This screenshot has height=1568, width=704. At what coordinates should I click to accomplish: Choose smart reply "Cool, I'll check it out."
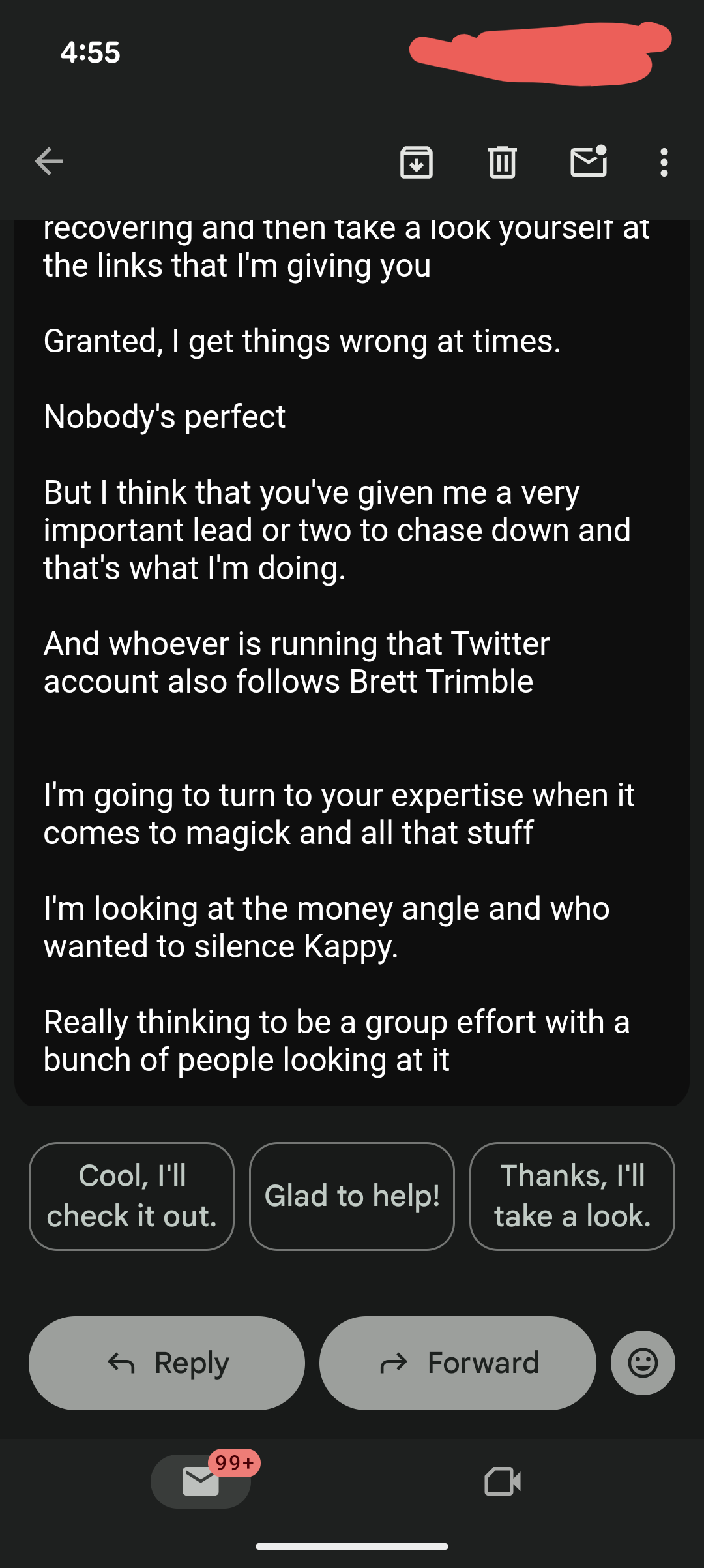tap(132, 1196)
